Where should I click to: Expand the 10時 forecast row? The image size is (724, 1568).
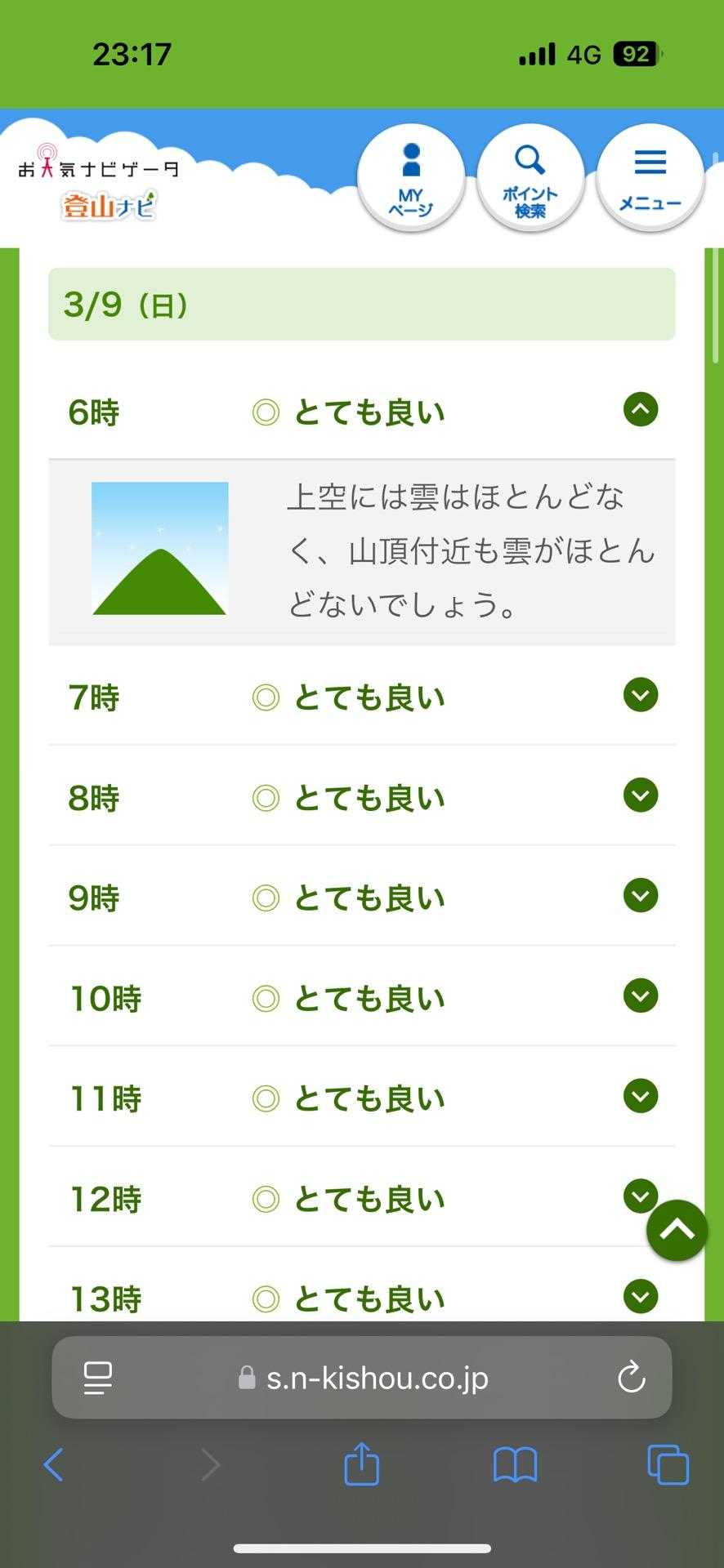(x=640, y=996)
